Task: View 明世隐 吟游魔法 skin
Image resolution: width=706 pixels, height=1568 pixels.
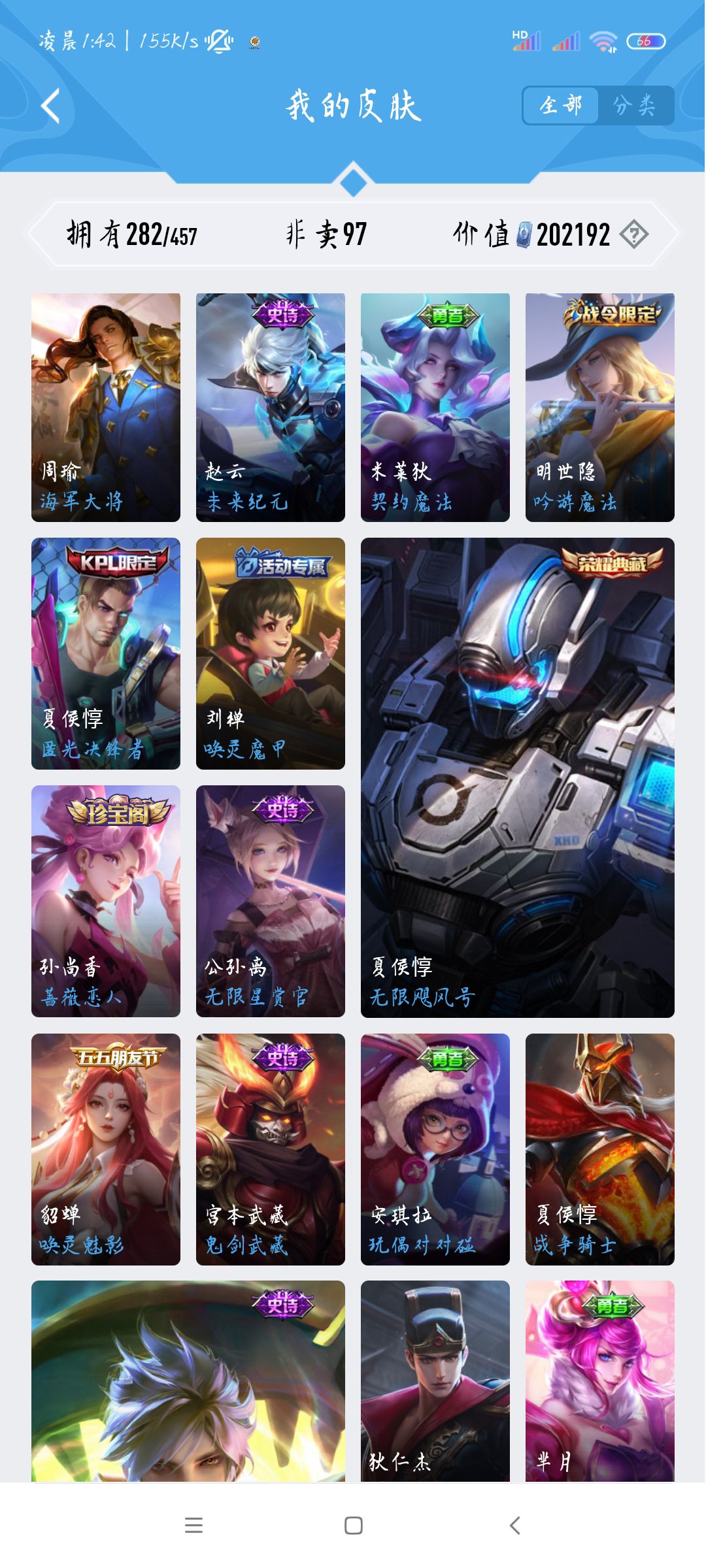Action: [600, 407]
